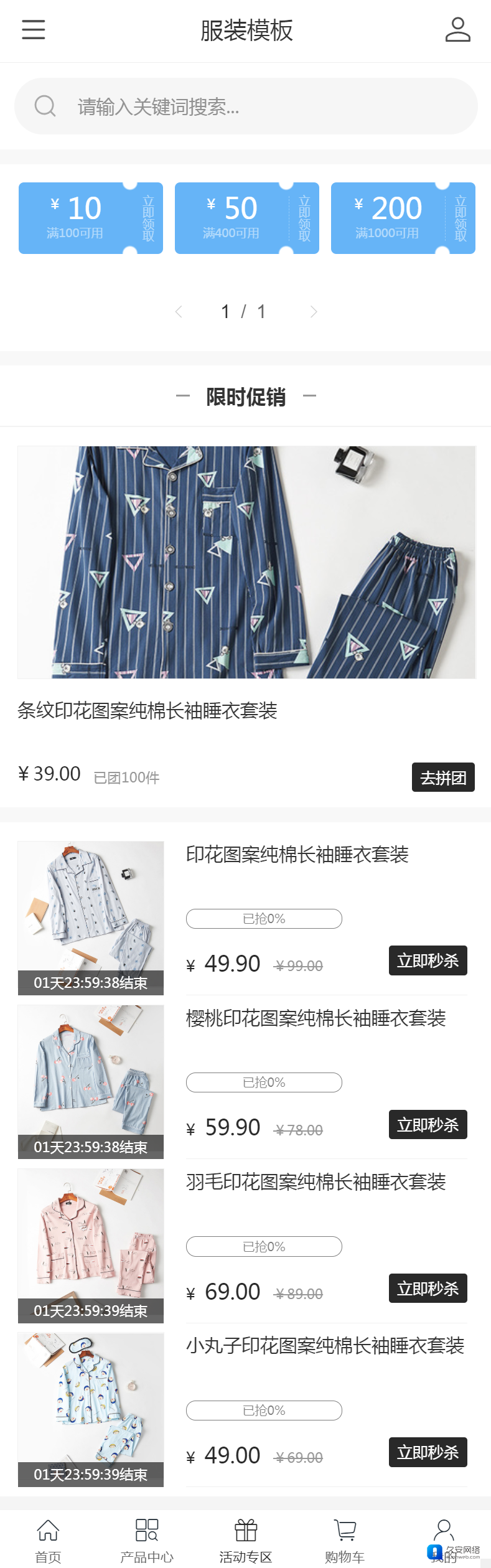Claim the ¥50 coupon
The image size is (491, 1568).
pyautogui.click(x=304, y=218)
